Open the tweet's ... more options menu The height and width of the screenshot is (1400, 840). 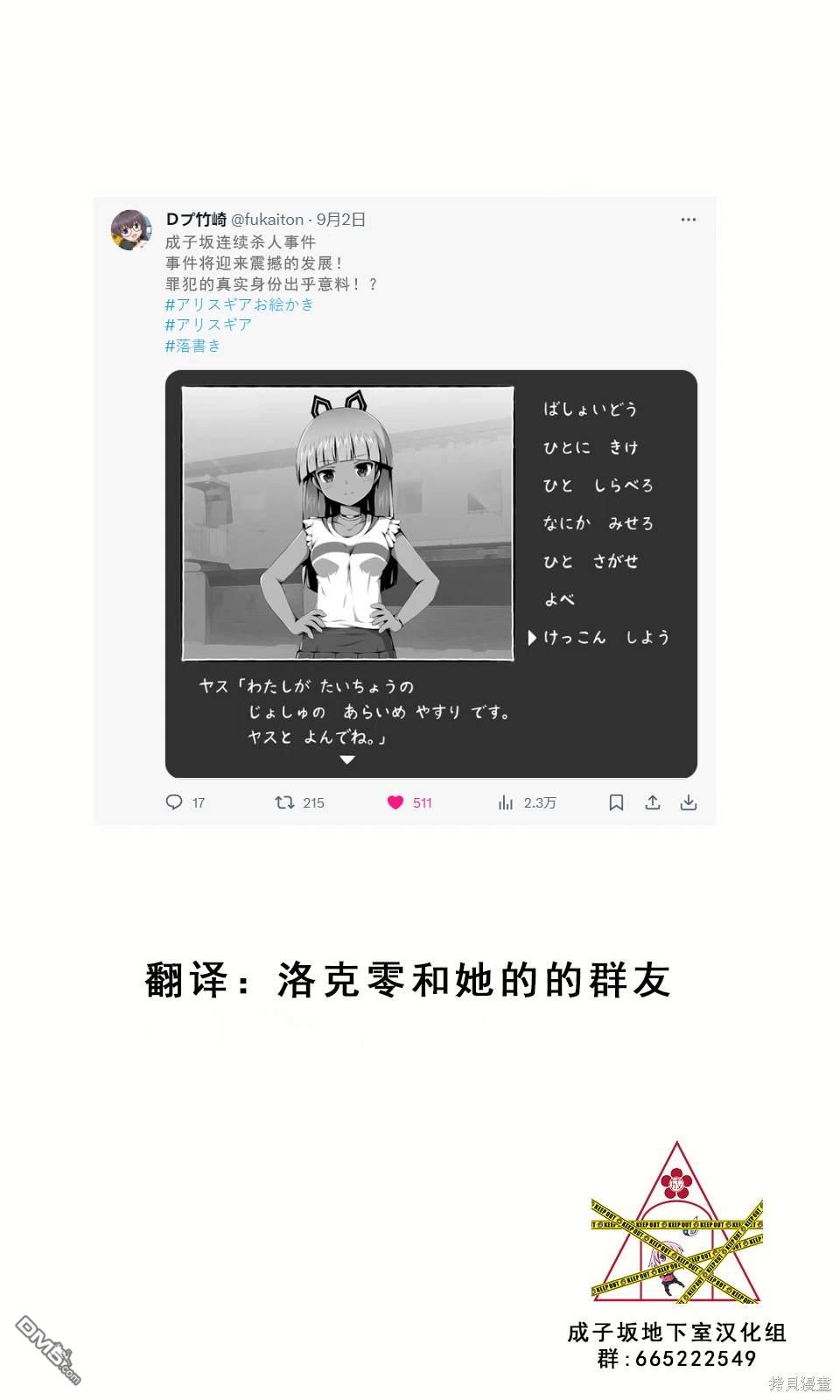(689, 220)
